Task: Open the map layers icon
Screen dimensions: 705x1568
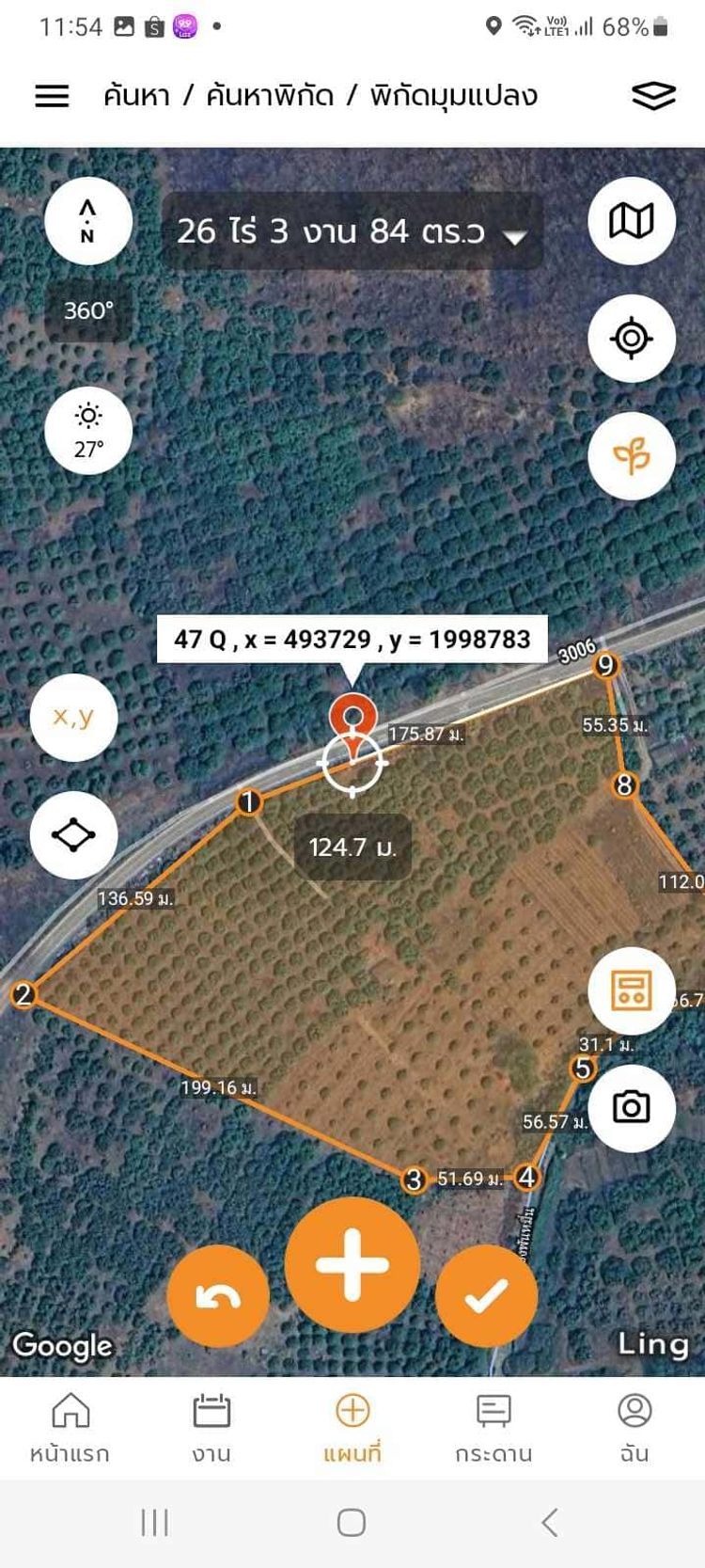Action: tap(653, 96)
